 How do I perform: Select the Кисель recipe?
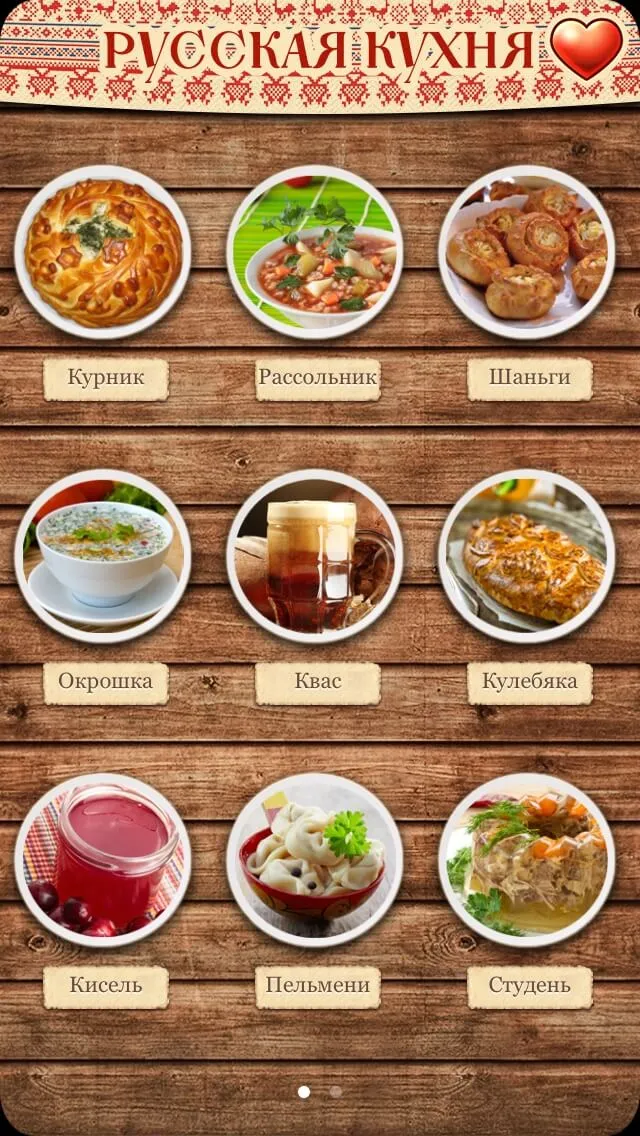click(x=103, y=860)
